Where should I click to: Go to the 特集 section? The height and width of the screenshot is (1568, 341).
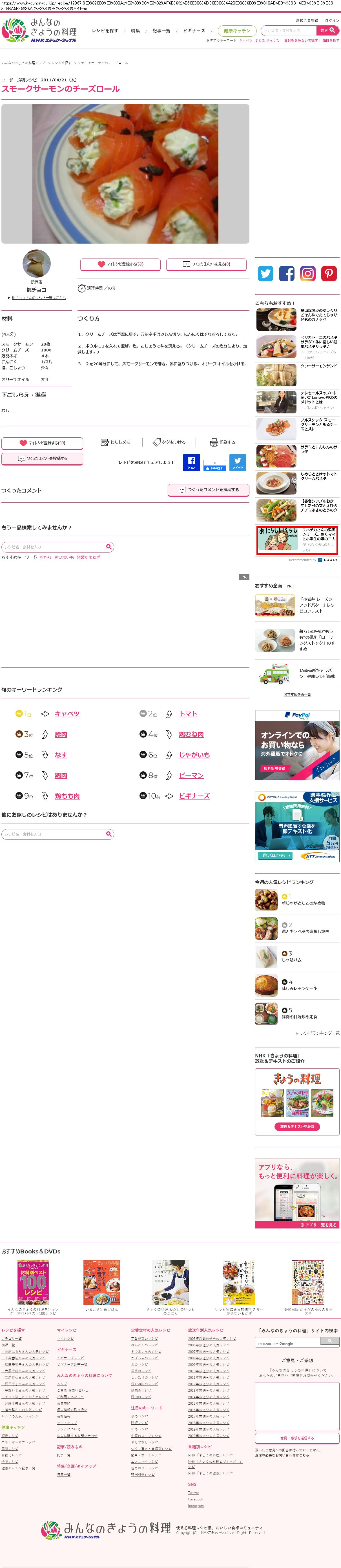pos(135,30)
